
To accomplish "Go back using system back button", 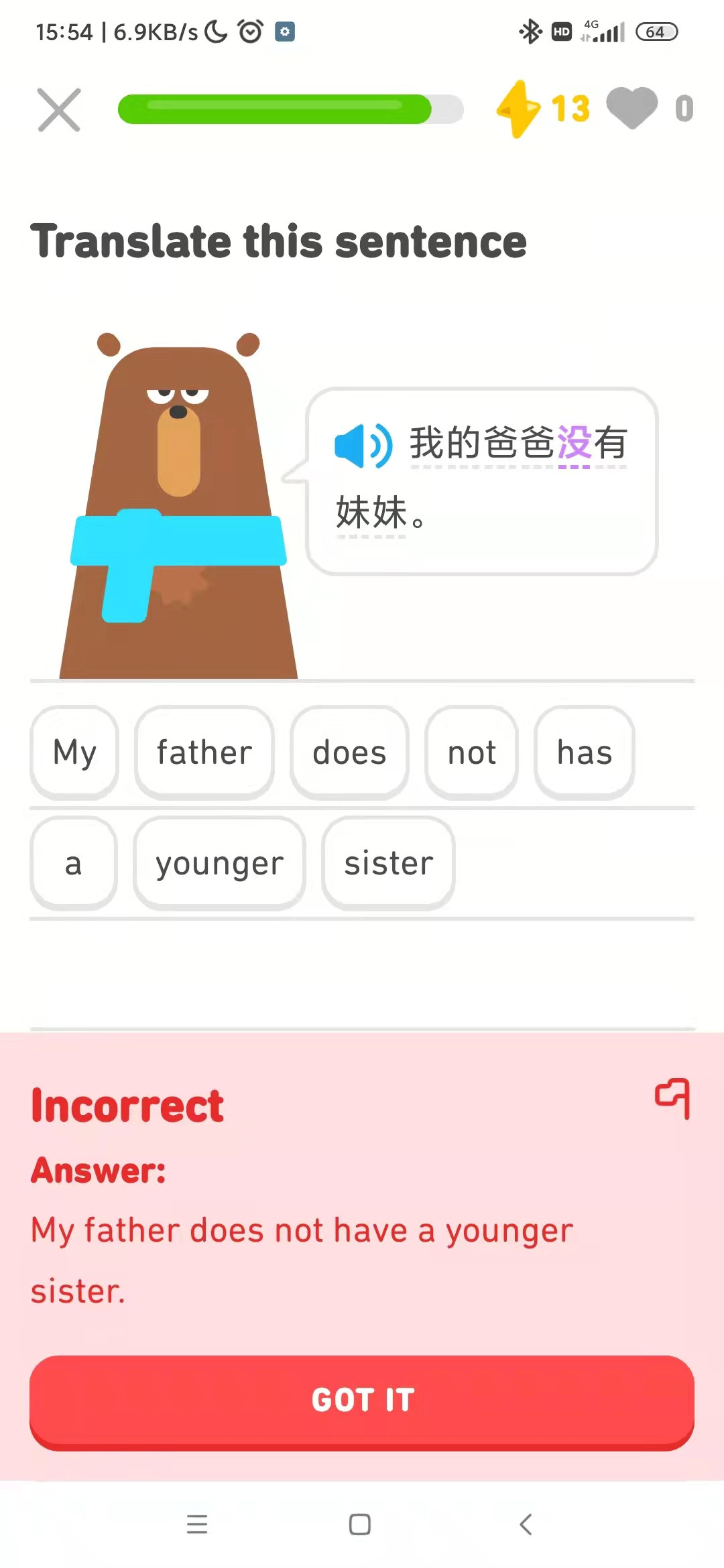I will pyautogui.click(x=526, y=1524).
